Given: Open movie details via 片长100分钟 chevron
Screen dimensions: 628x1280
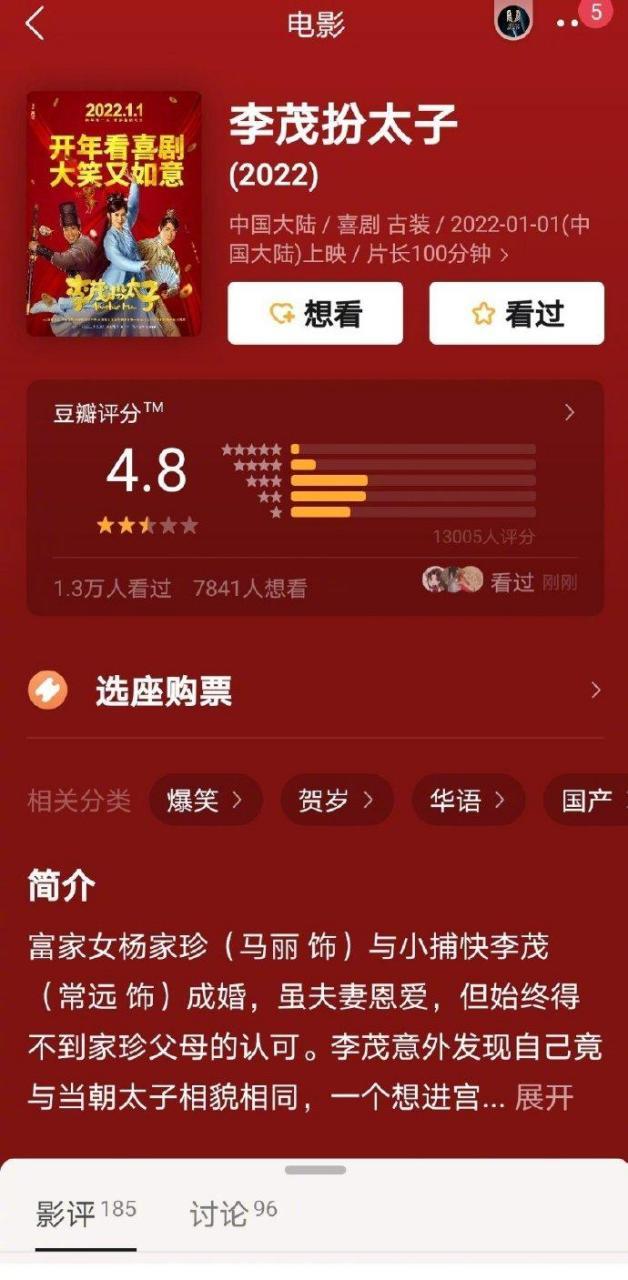Looking at the screenshot, I should click(x=504, y=255).
